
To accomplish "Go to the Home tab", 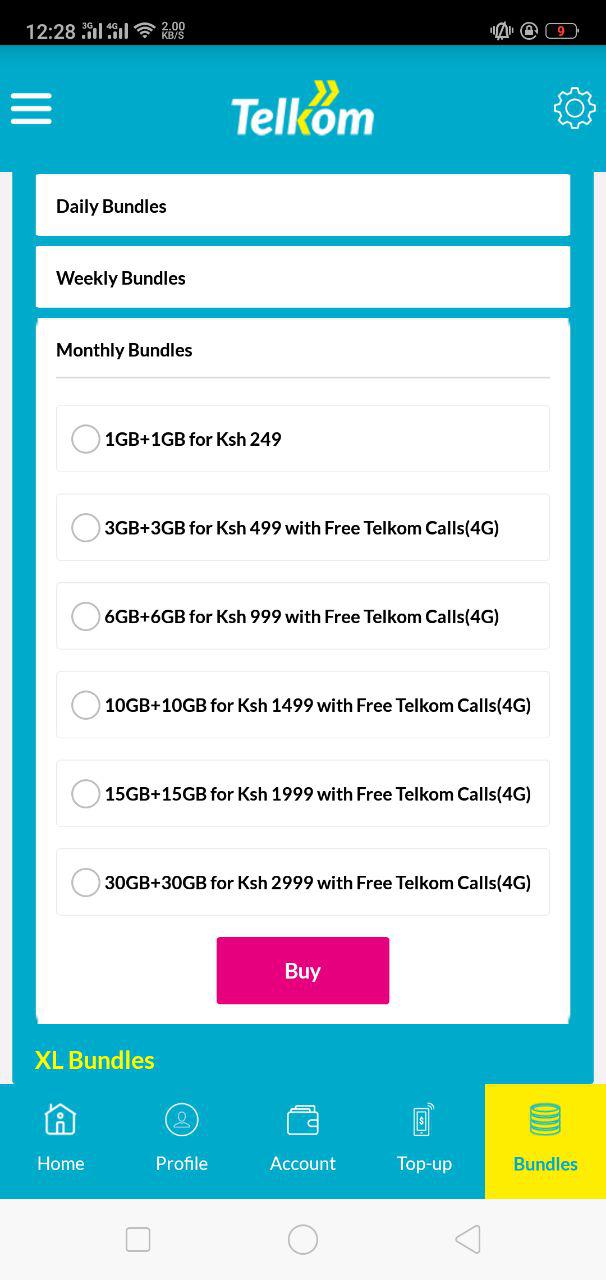I will [61, 1141].
